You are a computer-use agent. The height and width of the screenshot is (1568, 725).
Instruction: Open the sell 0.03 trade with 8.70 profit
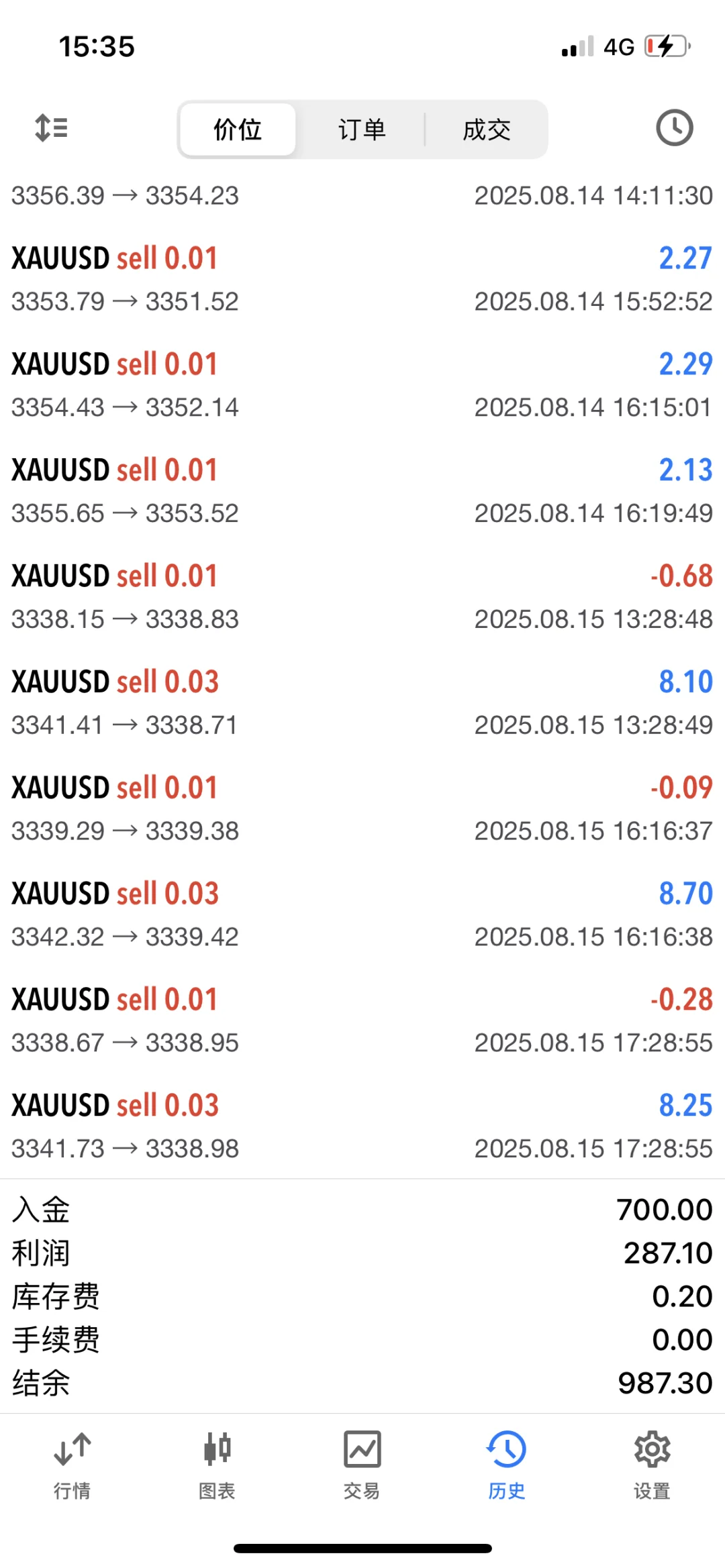click(362, 915)
